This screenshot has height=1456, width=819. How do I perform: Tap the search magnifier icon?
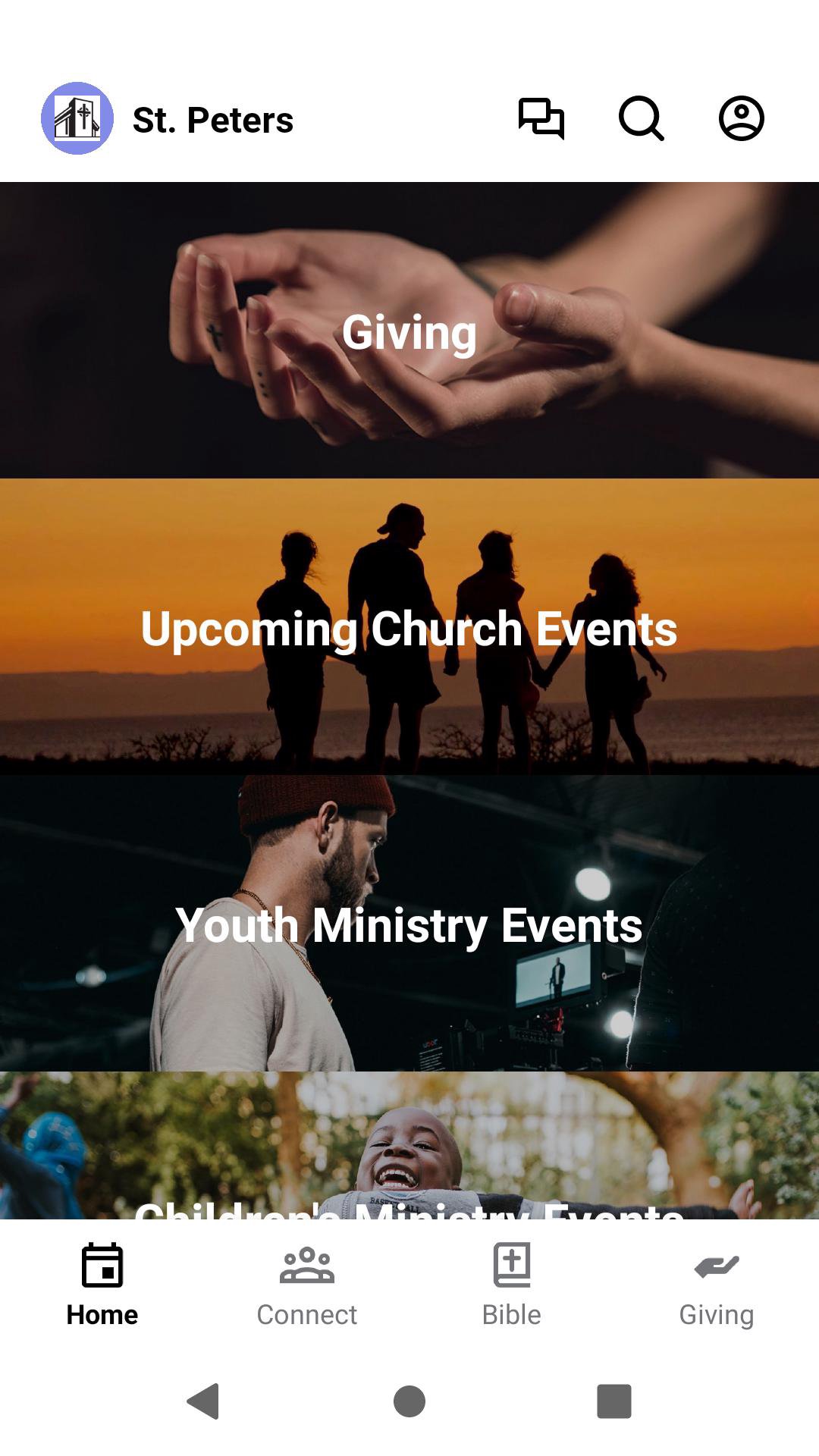tap(642, 118)
